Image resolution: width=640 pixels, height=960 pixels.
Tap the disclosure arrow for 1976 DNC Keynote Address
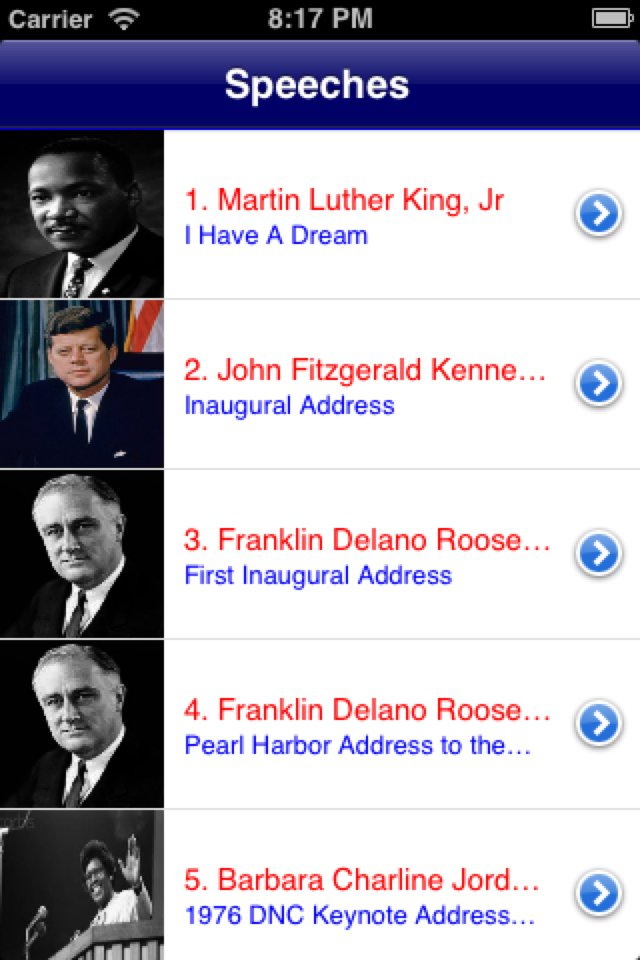click(x=599, y=893)
